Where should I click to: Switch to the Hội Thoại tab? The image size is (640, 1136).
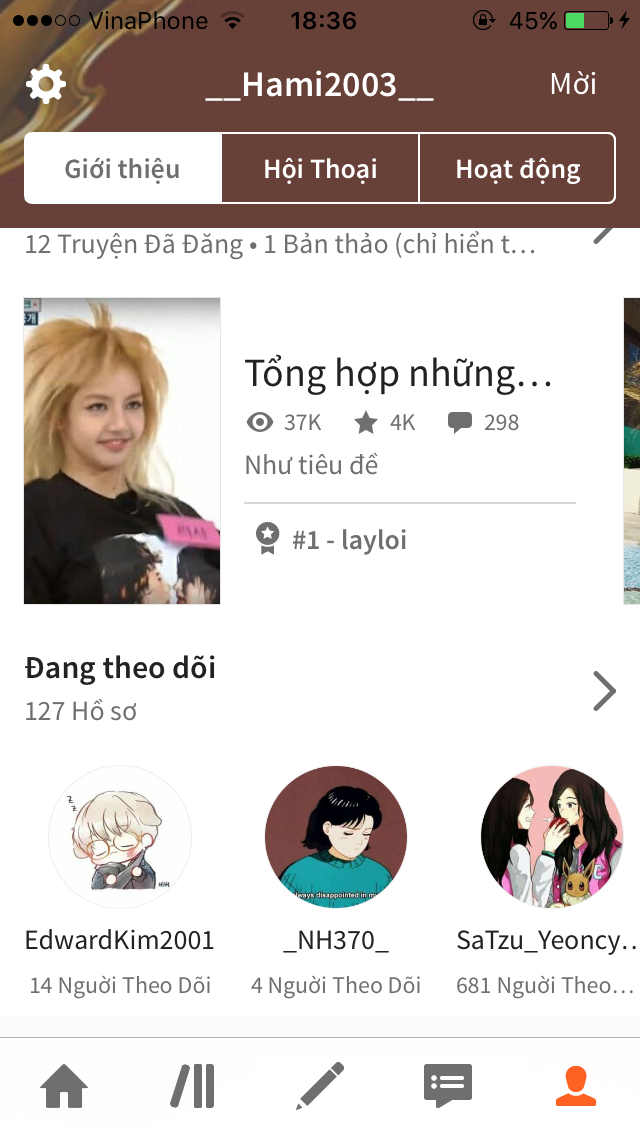click(320, 168)
